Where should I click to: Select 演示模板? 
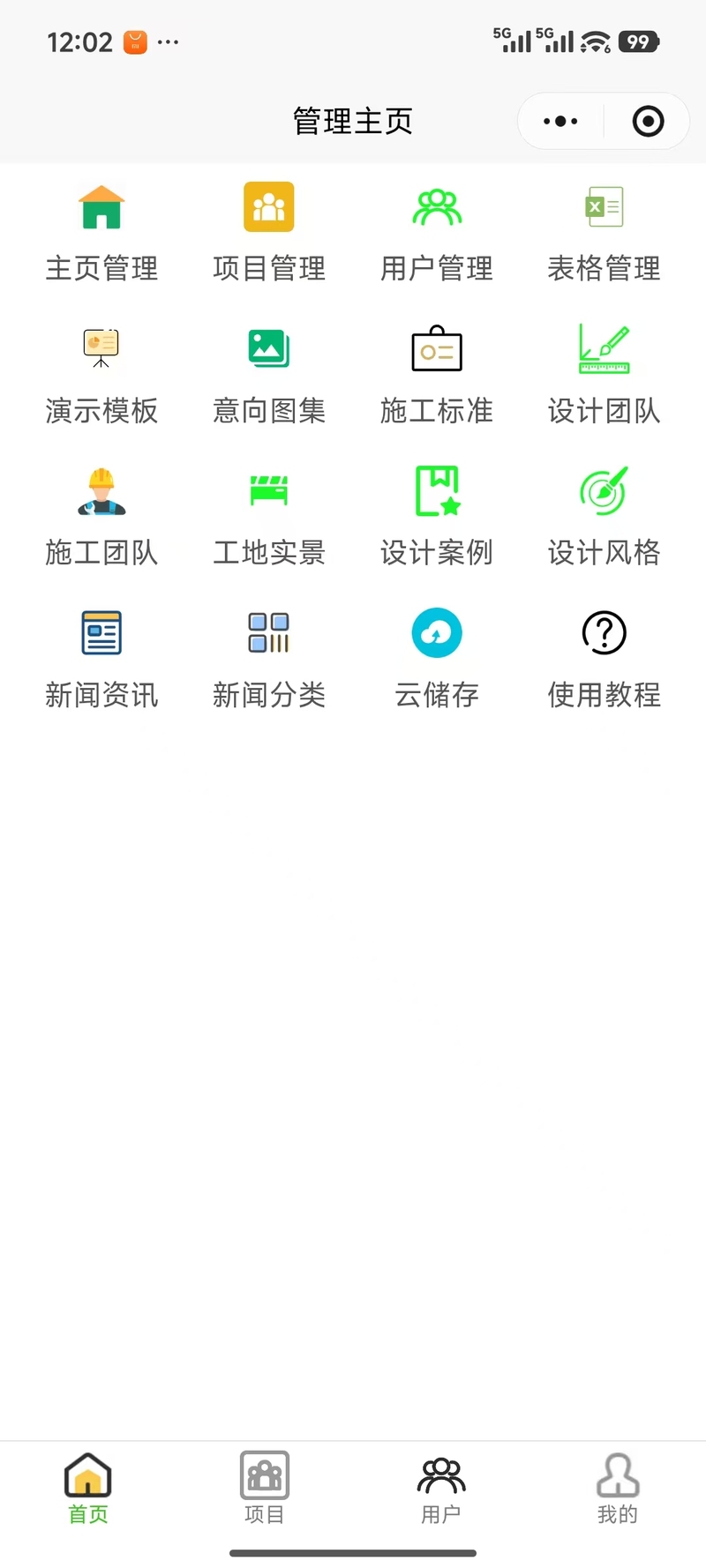pos(101,376)
